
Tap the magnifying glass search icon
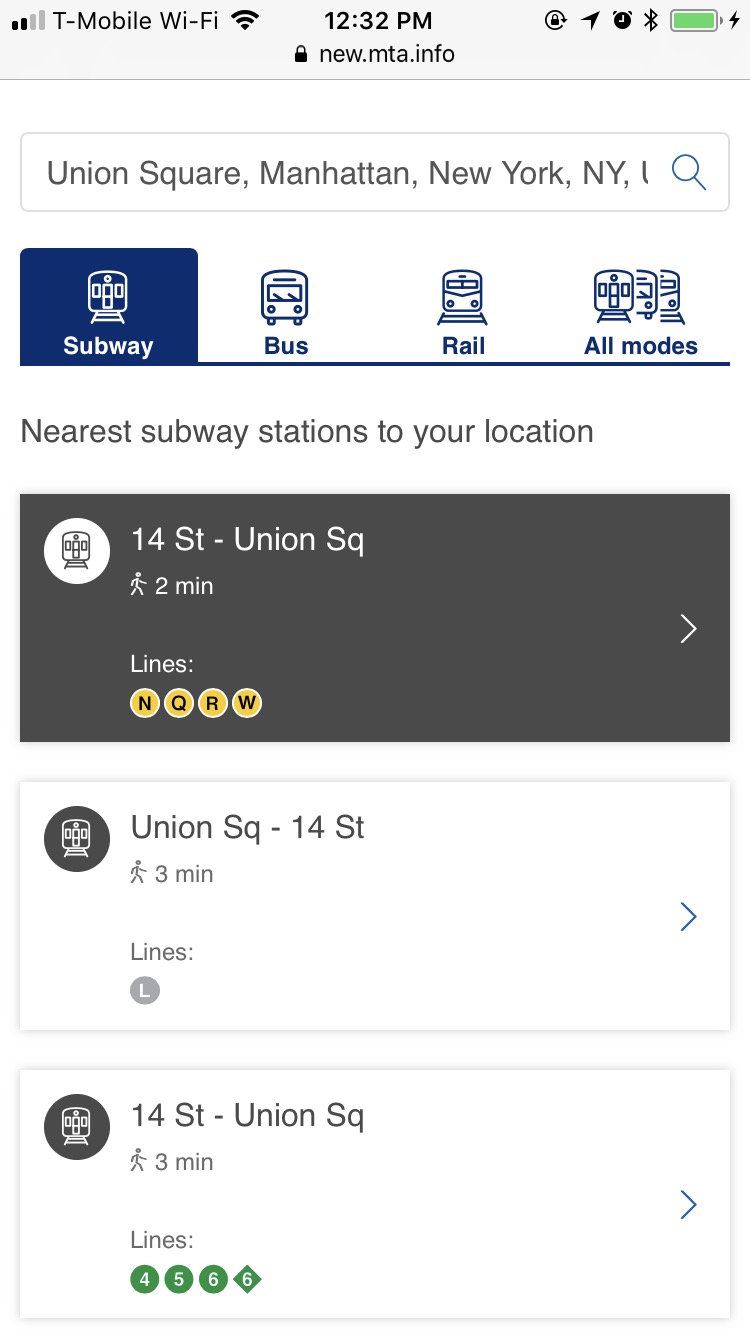[x=688, y=173]
